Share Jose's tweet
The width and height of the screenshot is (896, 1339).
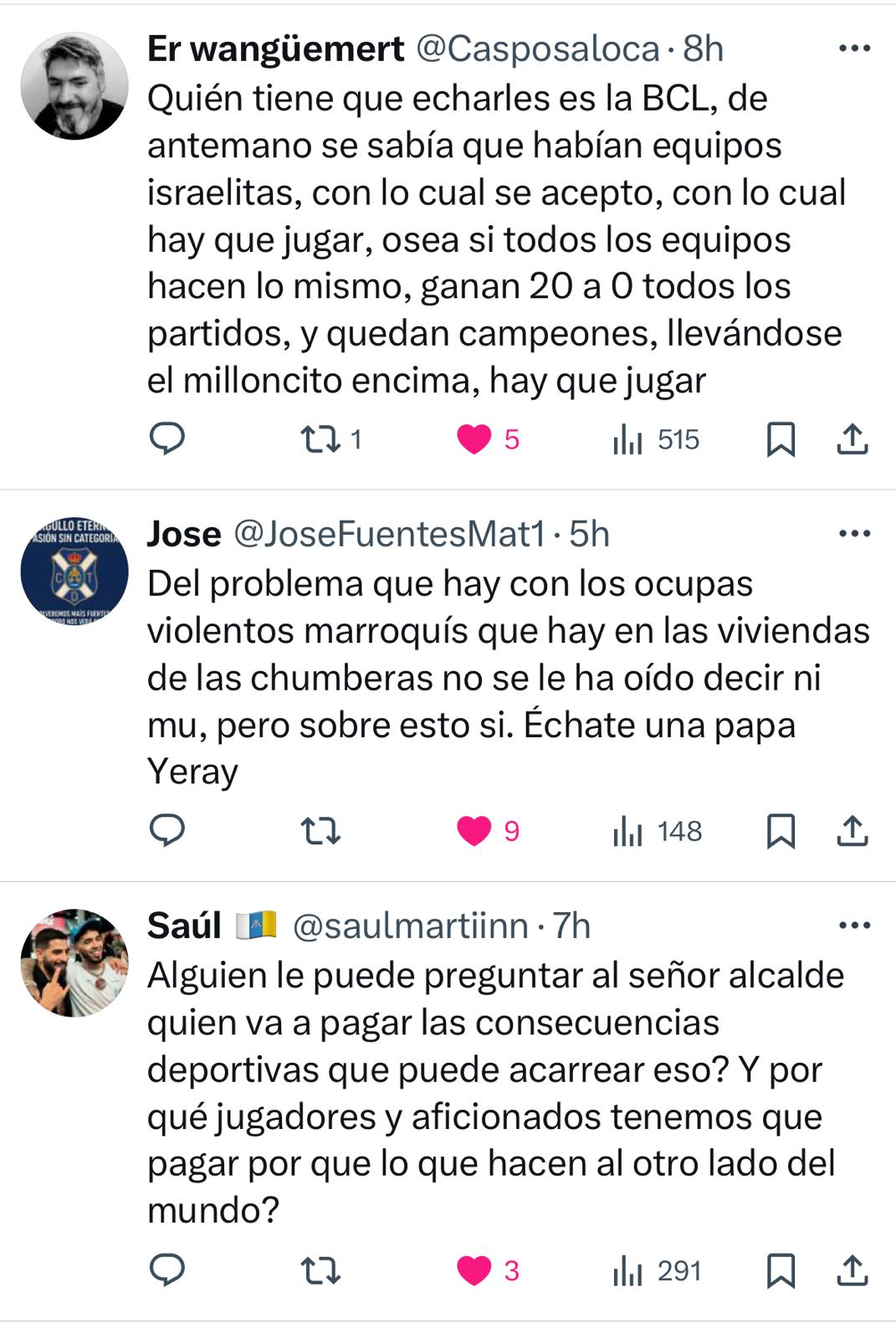[x=852, y=830]
